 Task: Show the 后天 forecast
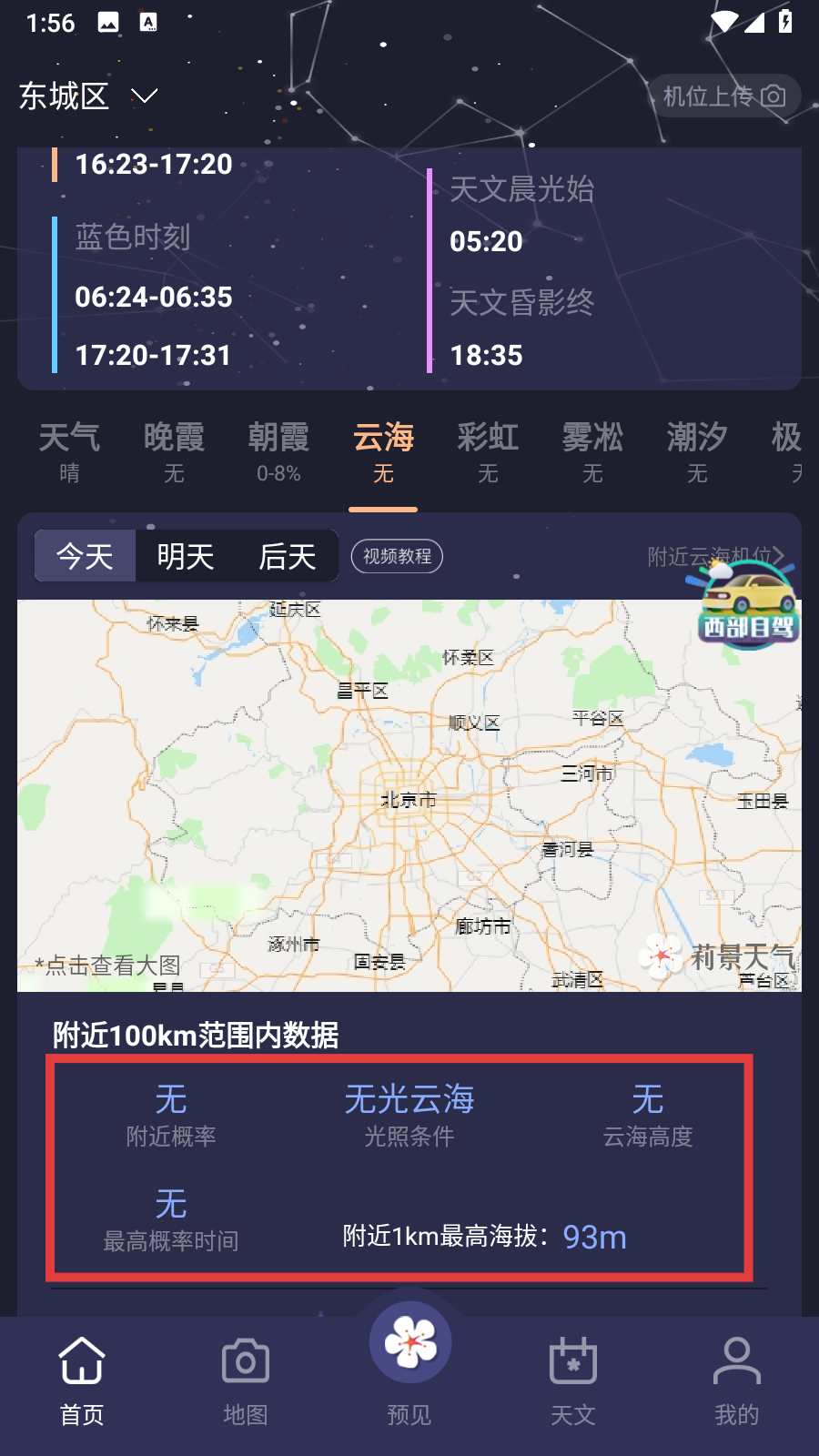[287, 556]
